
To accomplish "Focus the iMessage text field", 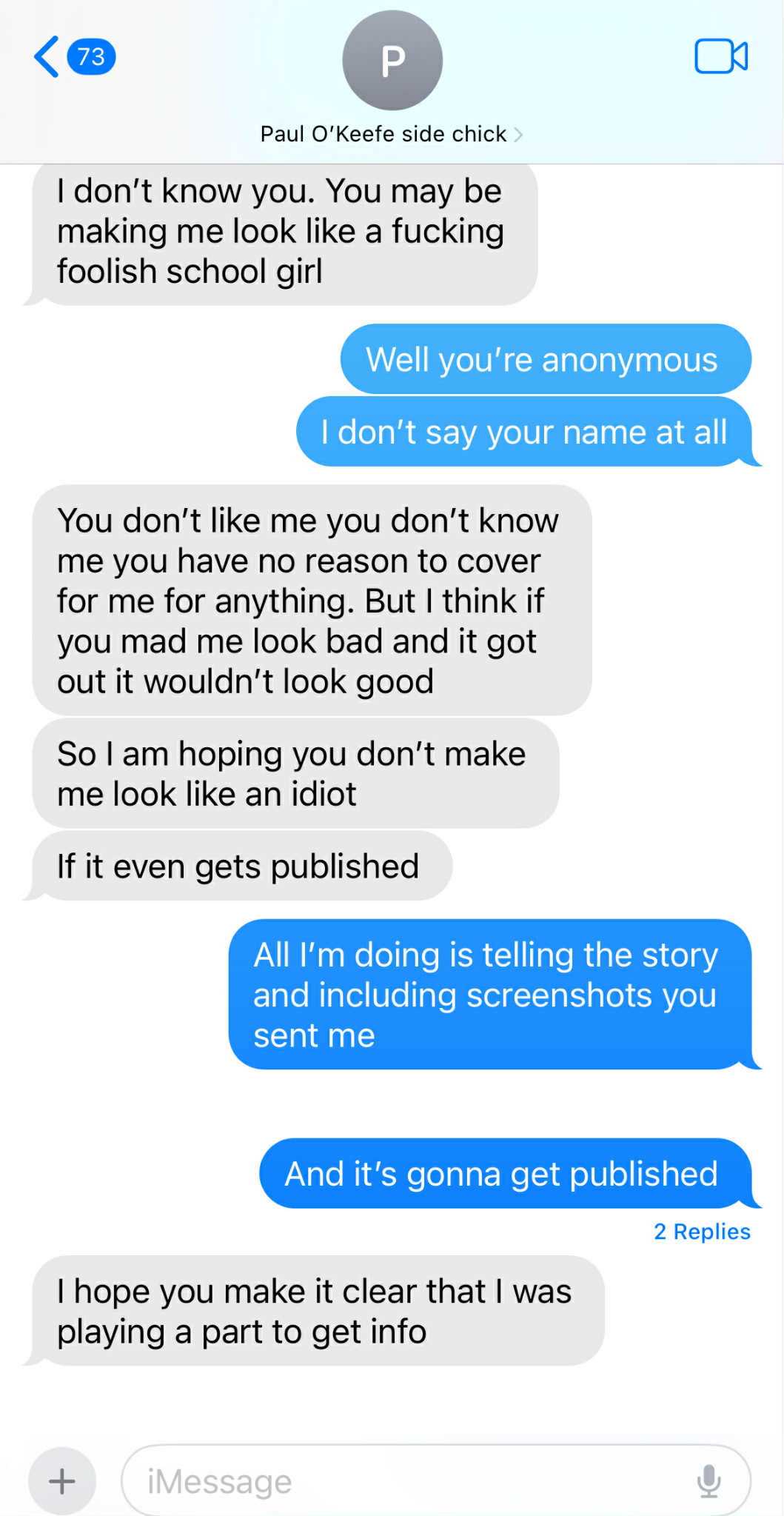I will (407, 1481).
